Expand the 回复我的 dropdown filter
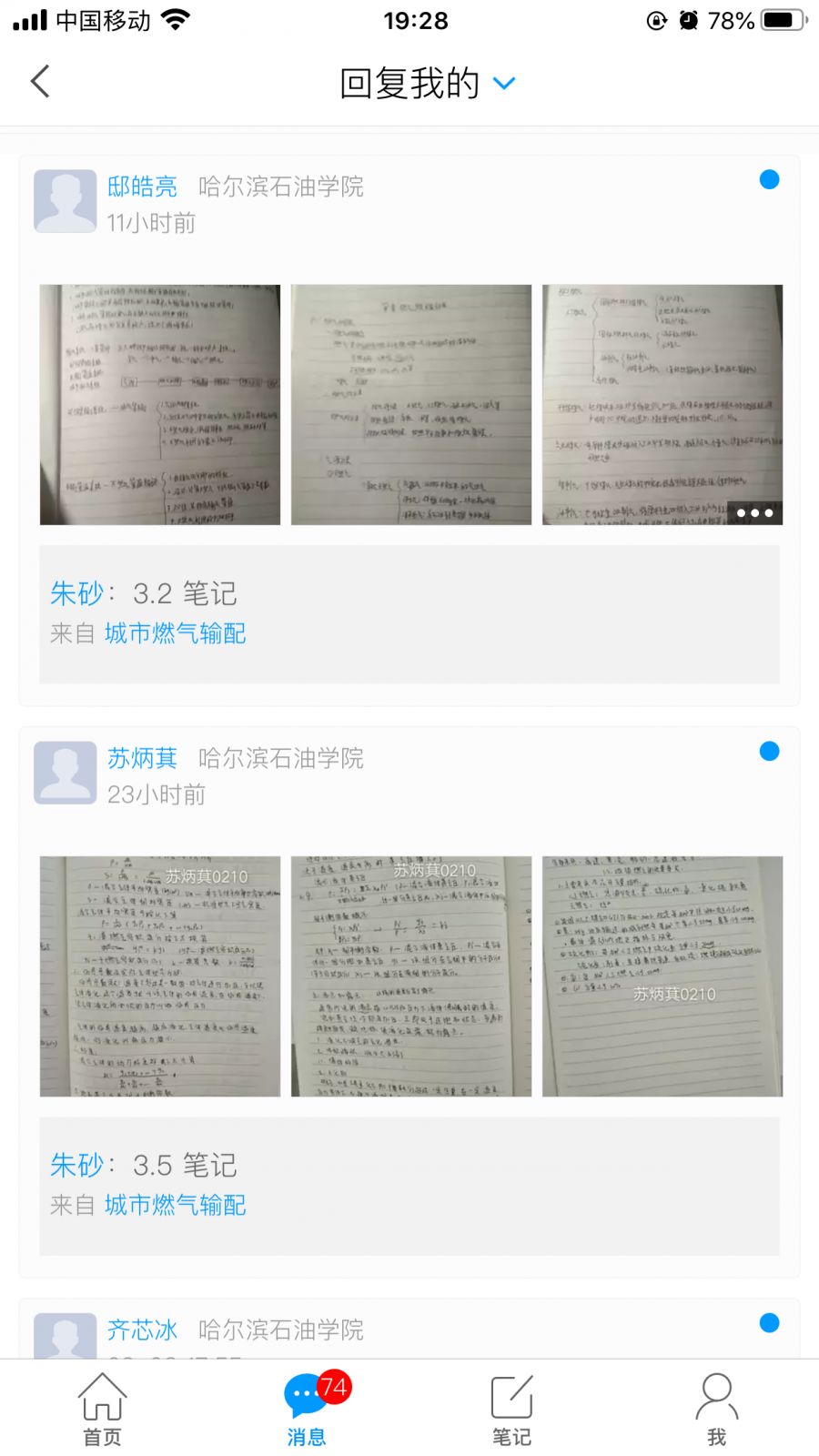Image resolution: width=819 pixels, height=1456 pixels. click(503, 84)
